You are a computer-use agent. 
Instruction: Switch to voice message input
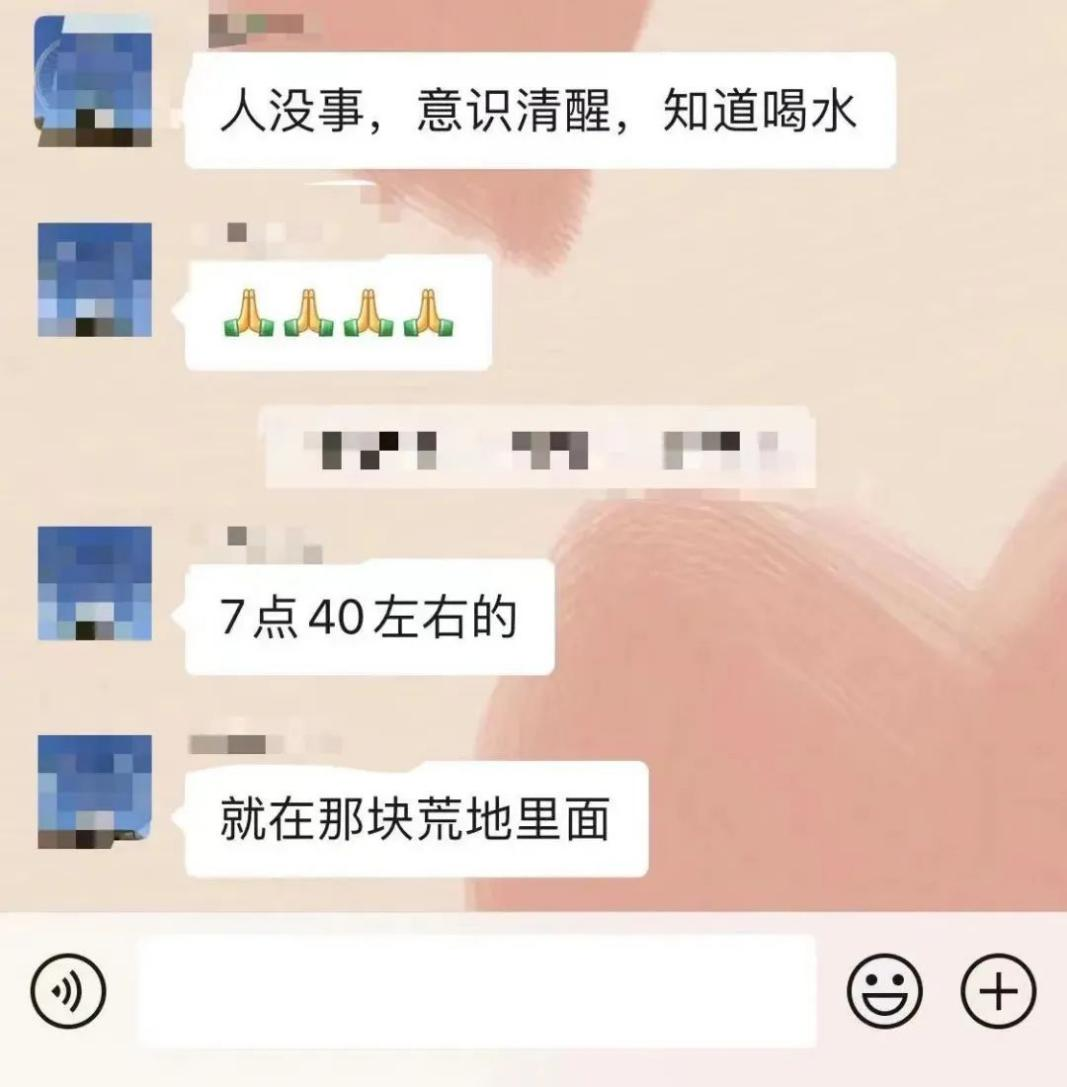pyautogui.click(x=68, y=991)
